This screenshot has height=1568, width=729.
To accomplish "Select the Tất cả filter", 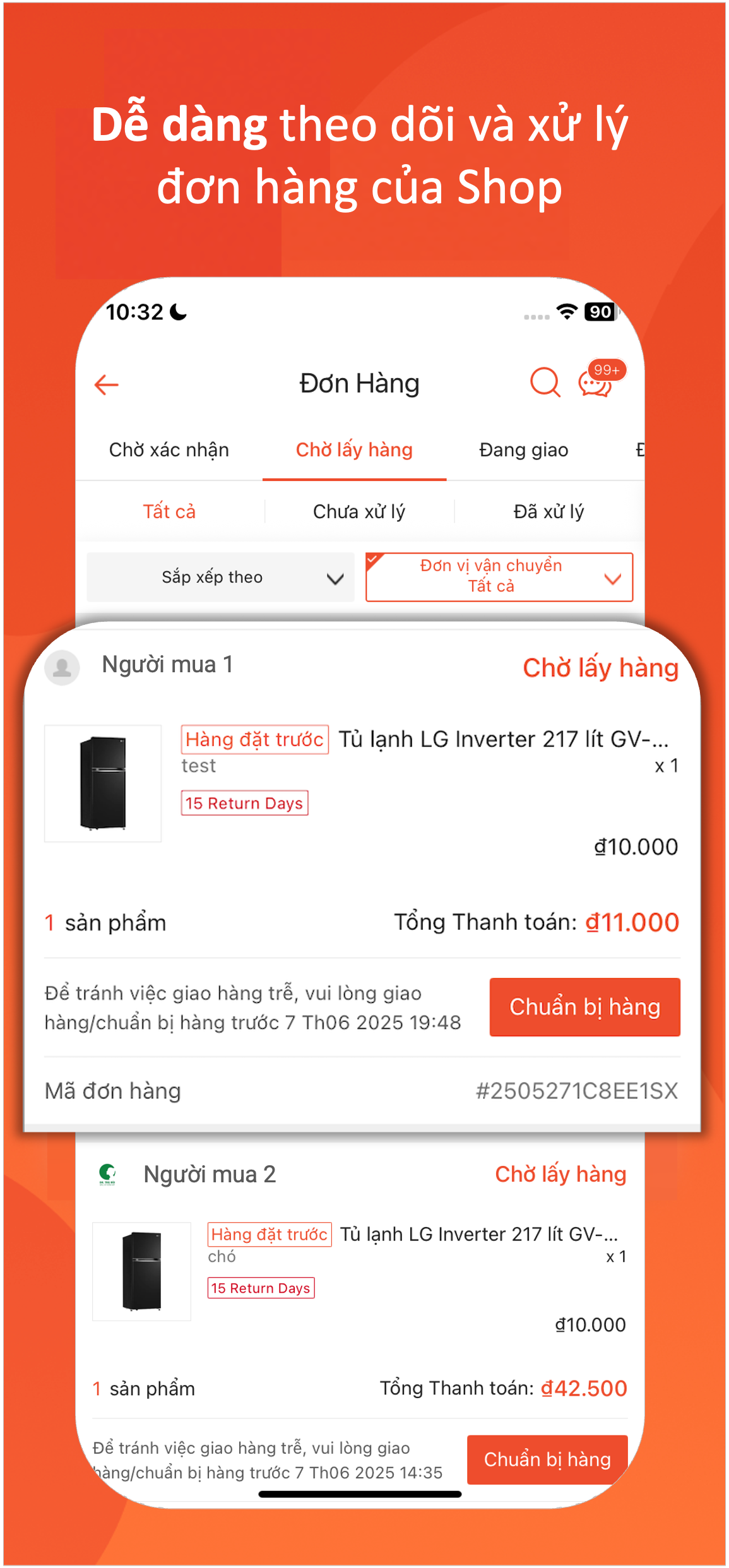I will (169, 511).
